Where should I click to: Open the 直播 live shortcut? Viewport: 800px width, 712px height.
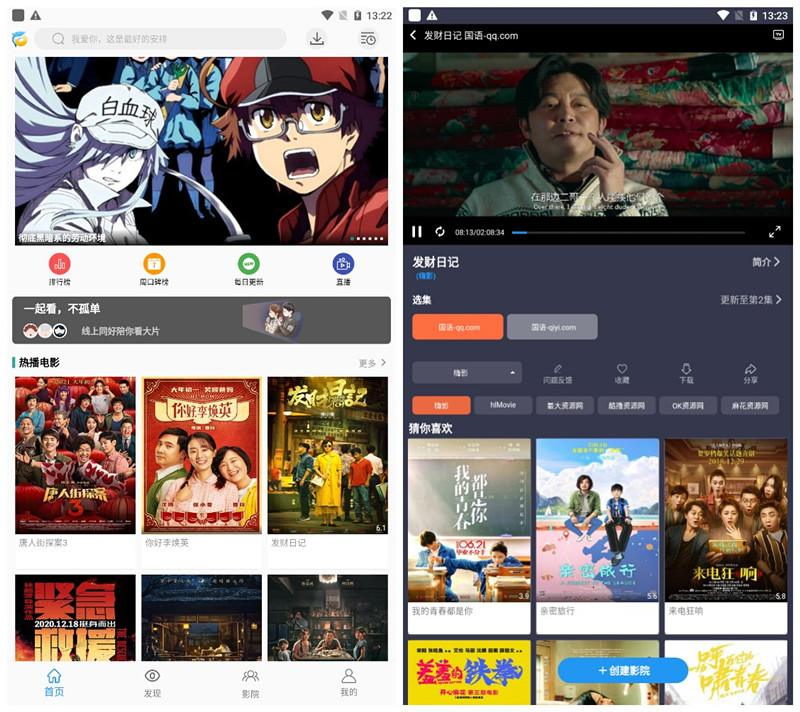[x=343, y=269]
